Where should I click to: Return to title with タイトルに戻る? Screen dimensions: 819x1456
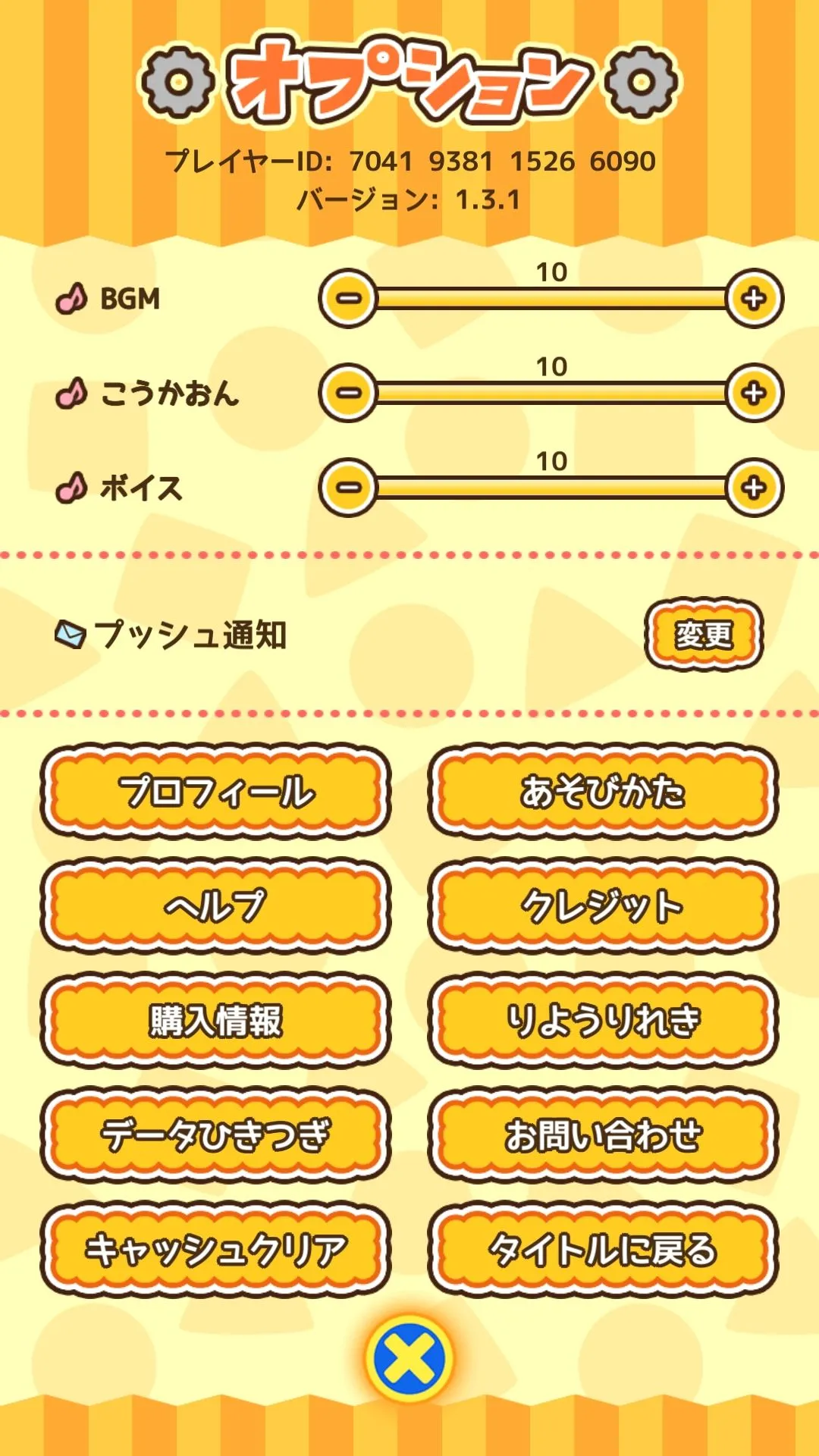(603, 1250)
